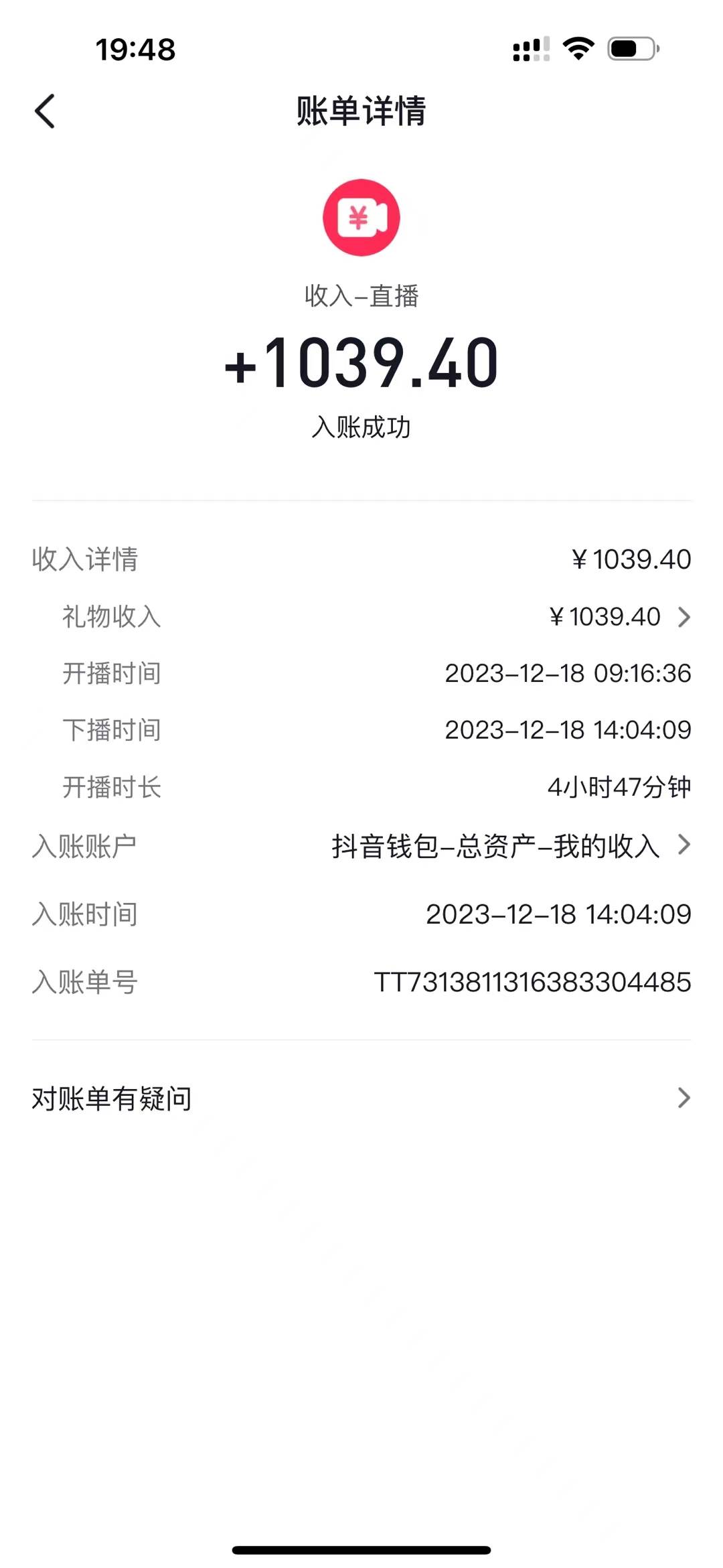Click 抖音钱包-总资产-我的收入 account link
The image size is (723, 1568).
(499, 846)
